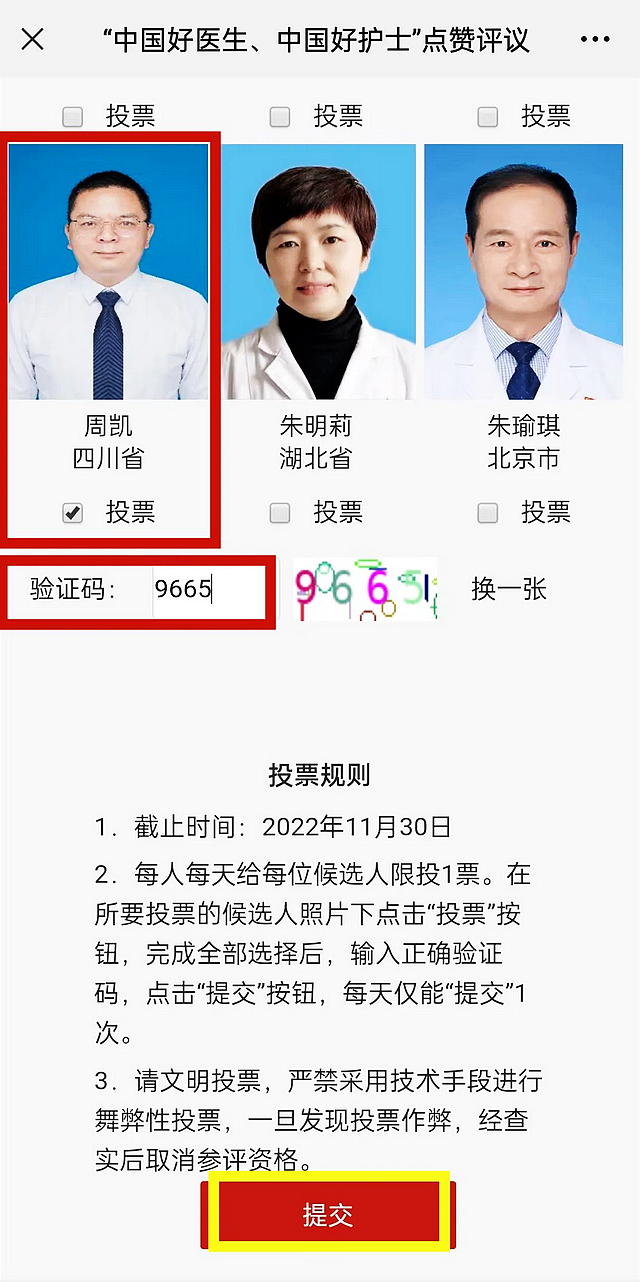Focus the 验证码 input field
This screenshot has height=1282, width=640.
pos(207,589)
